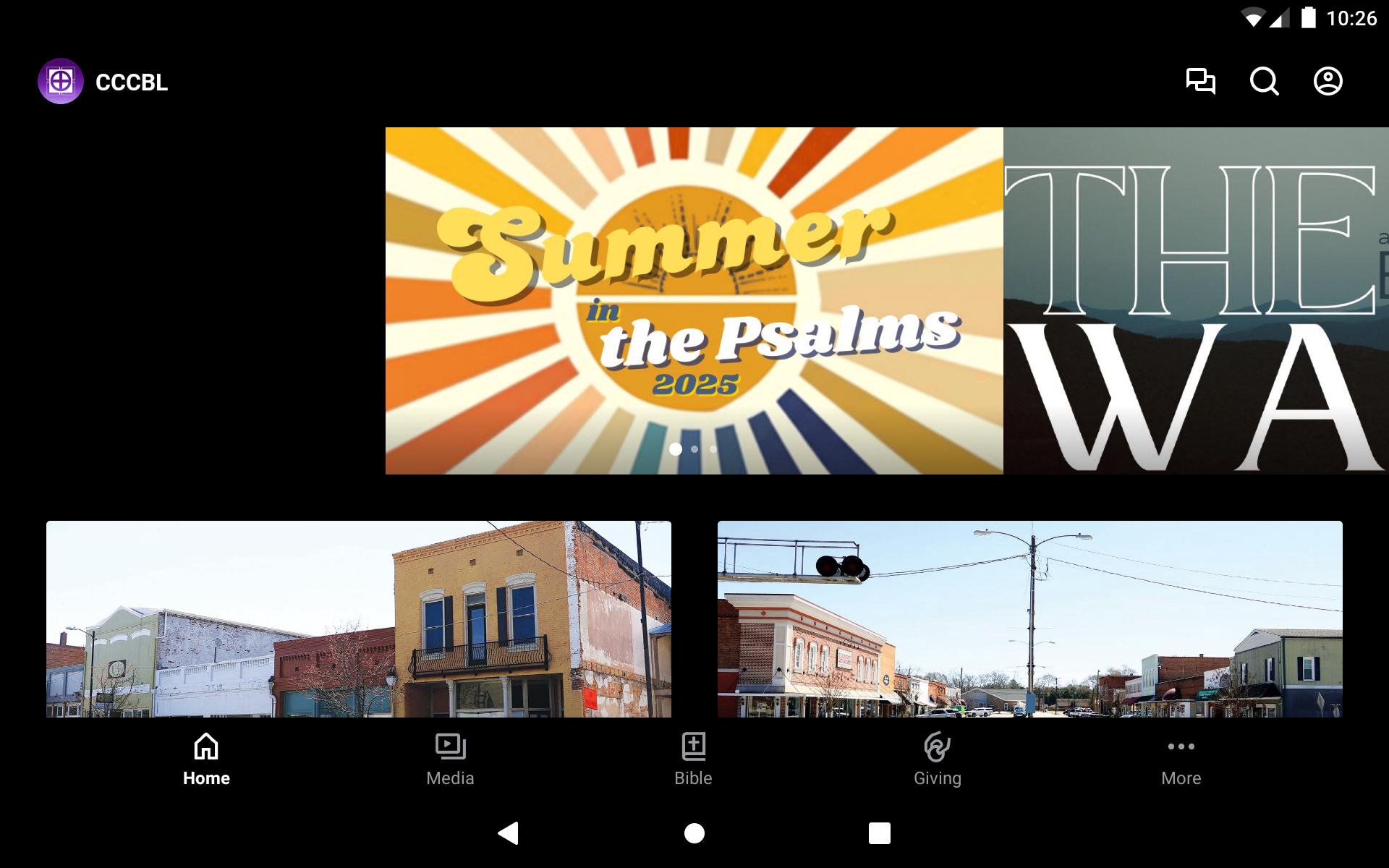Tap the system back button
1389x868 pixels.
(509, 833)
